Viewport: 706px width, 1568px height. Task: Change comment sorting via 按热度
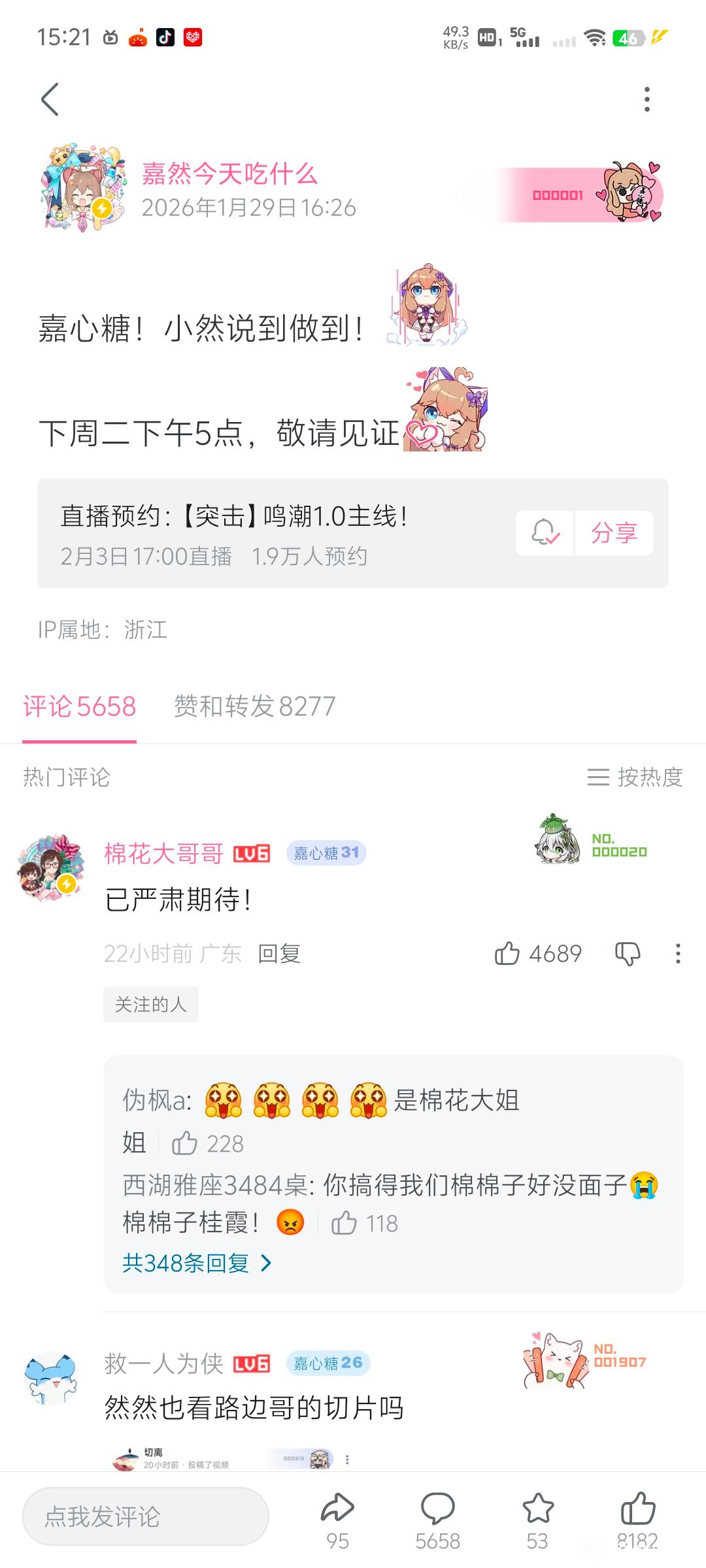(635, 777)
